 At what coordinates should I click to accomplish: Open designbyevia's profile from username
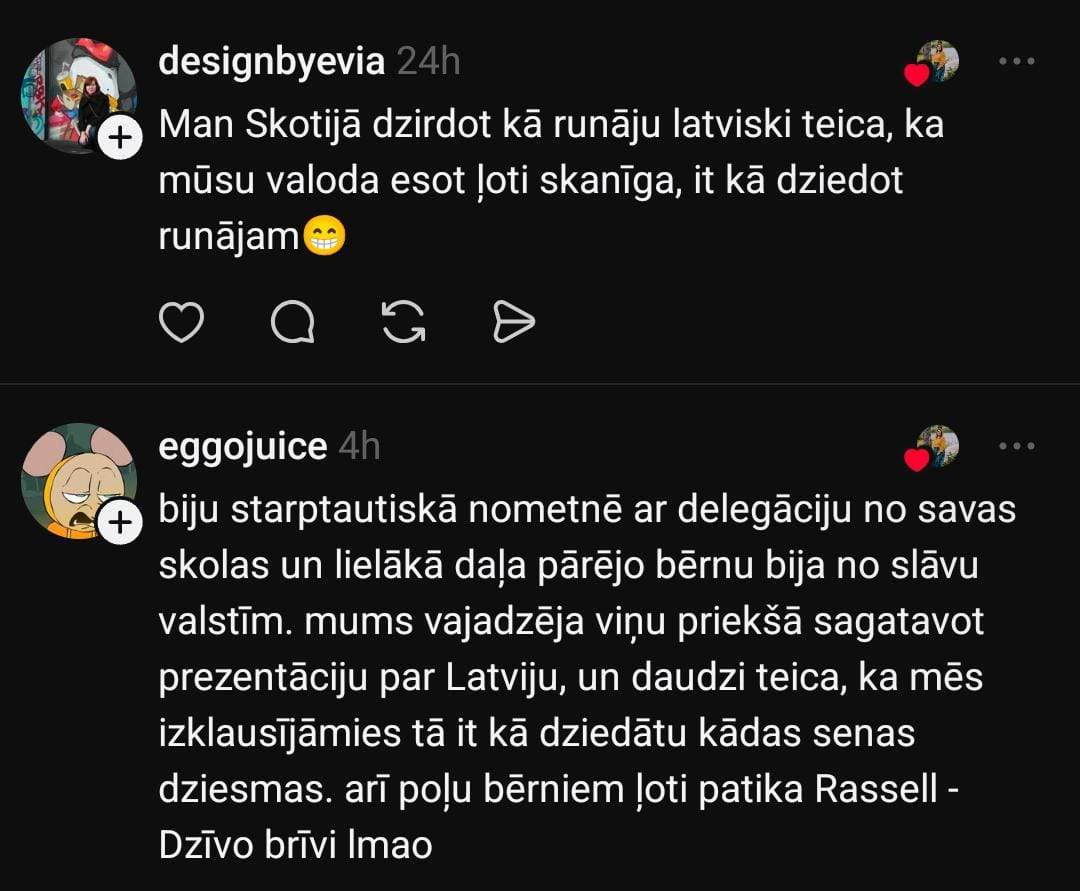click(x=271, y=62)
